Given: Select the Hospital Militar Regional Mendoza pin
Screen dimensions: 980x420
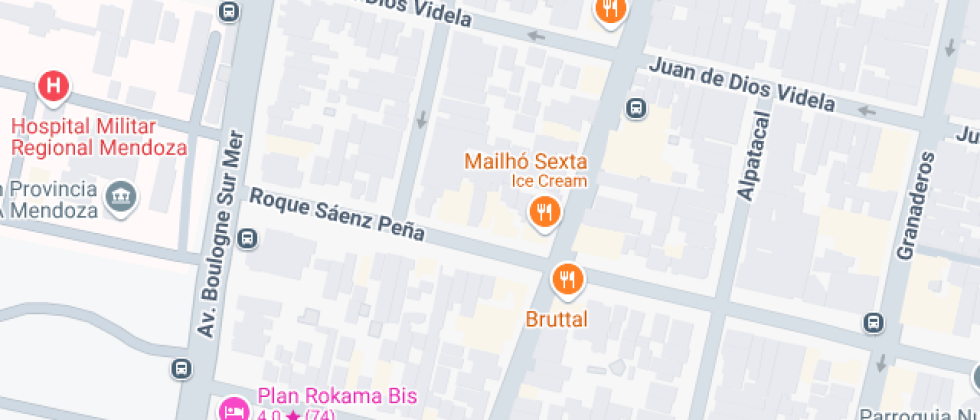Looking at the screenshot, I should point(54,87).
